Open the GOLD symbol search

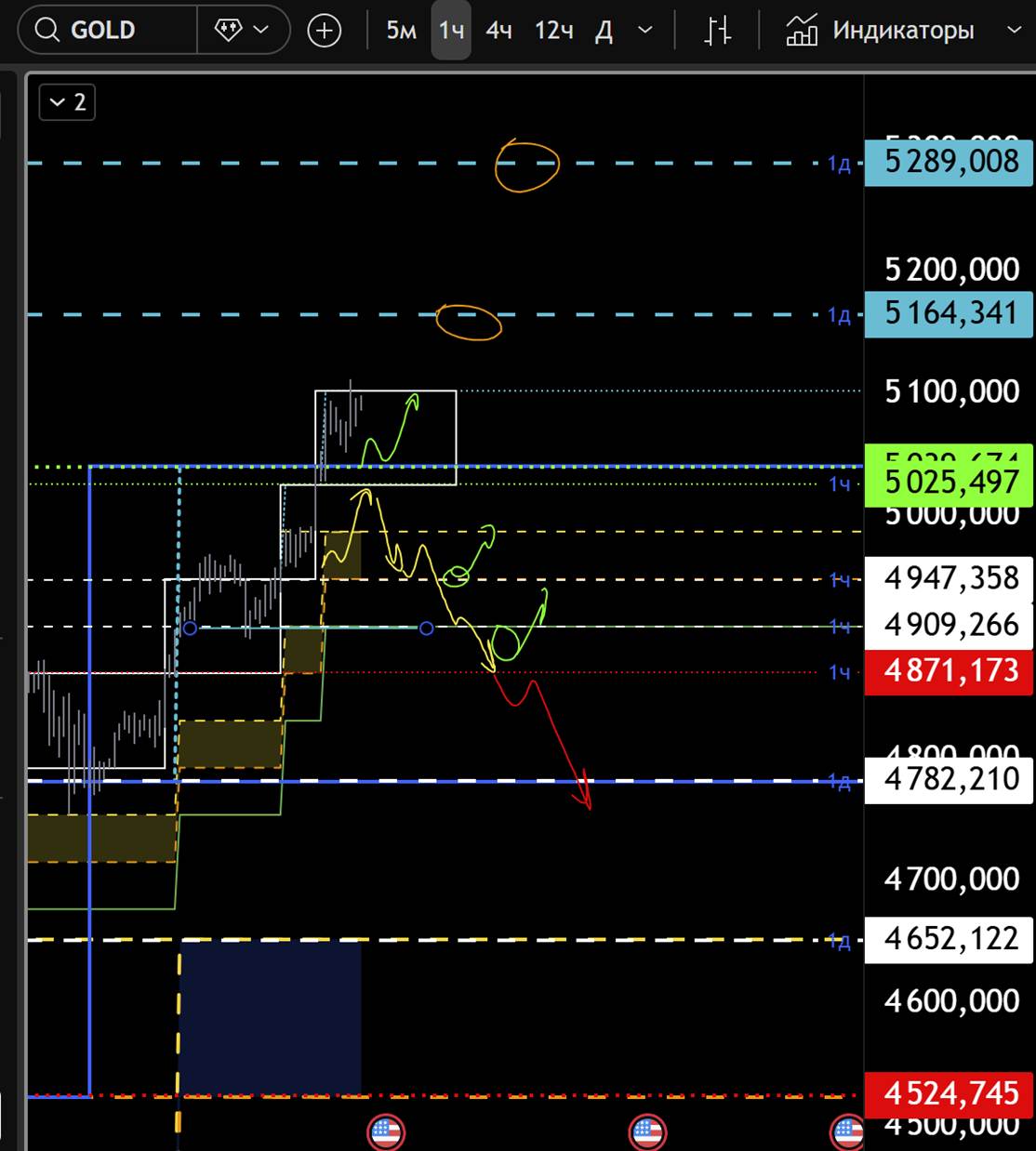(102, 30)
